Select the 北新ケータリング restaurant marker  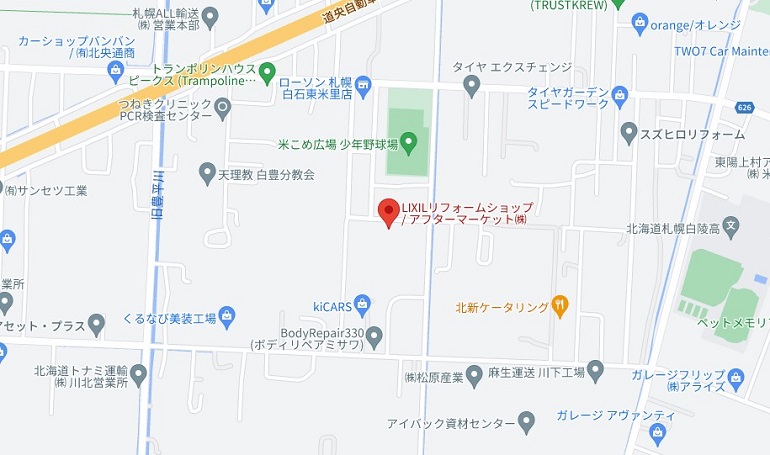[561, 304]
